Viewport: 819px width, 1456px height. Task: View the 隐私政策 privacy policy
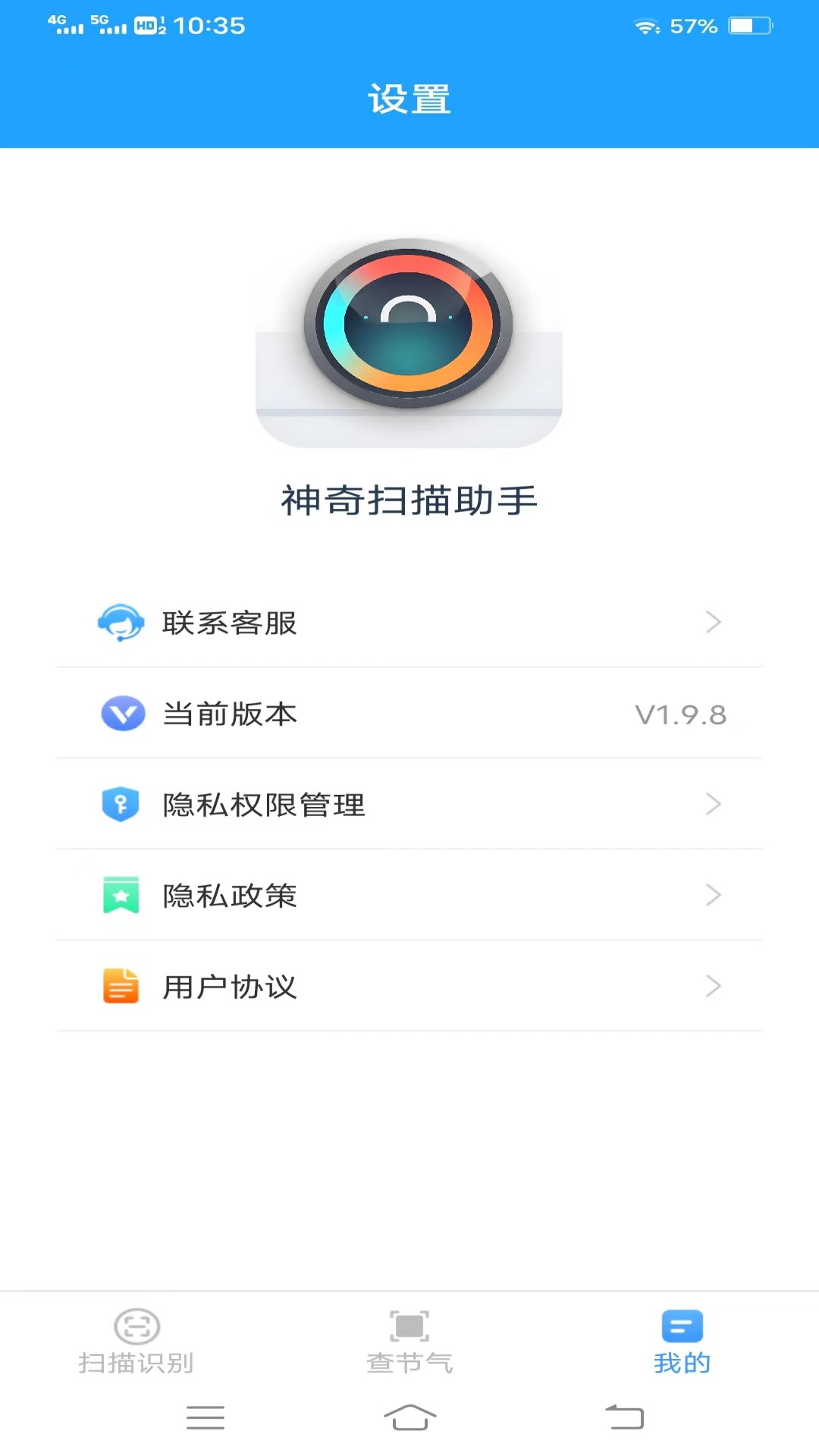tap(409, 895)
